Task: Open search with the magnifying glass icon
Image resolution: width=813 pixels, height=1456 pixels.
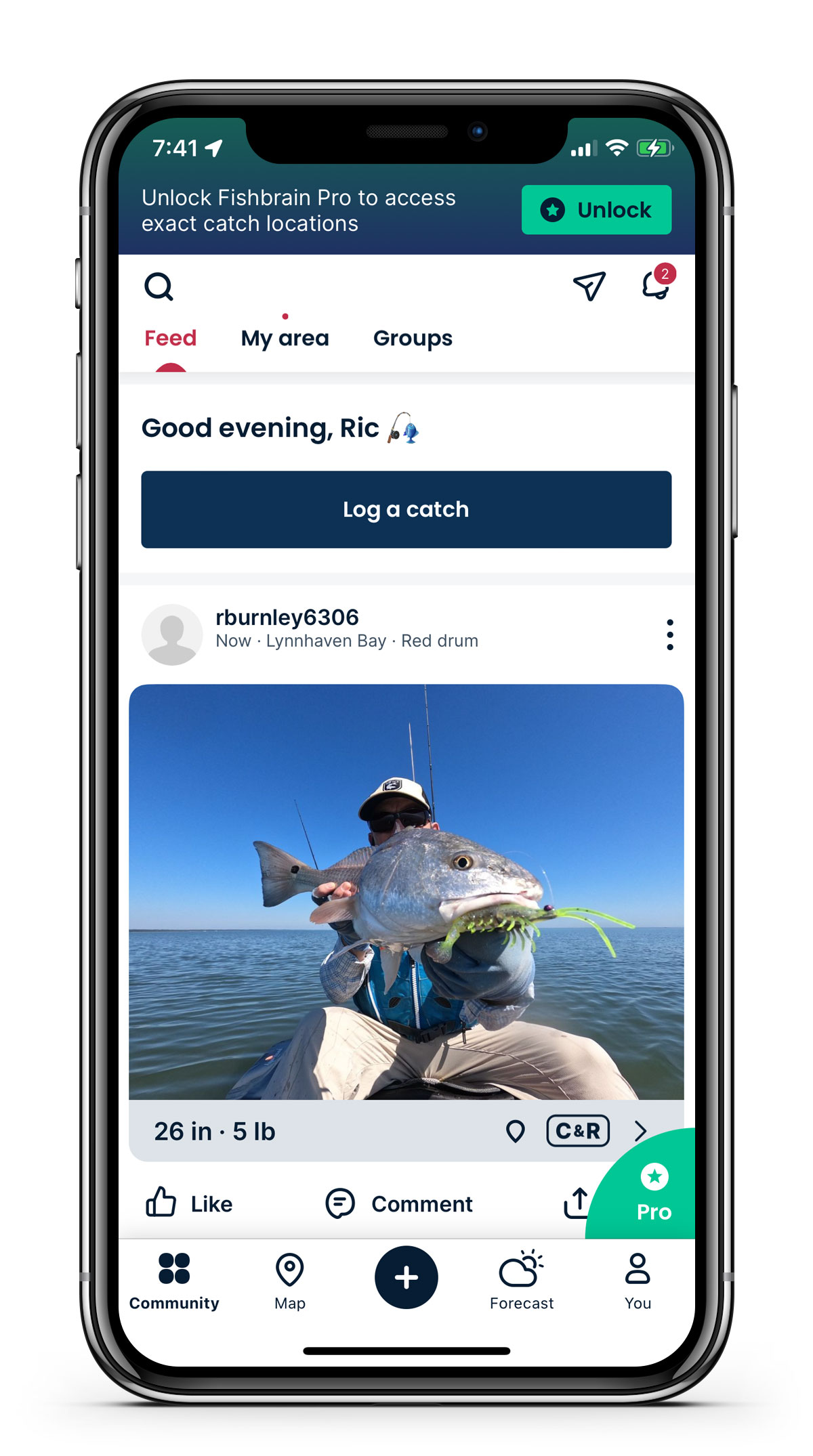Action: tap(159, 286)
